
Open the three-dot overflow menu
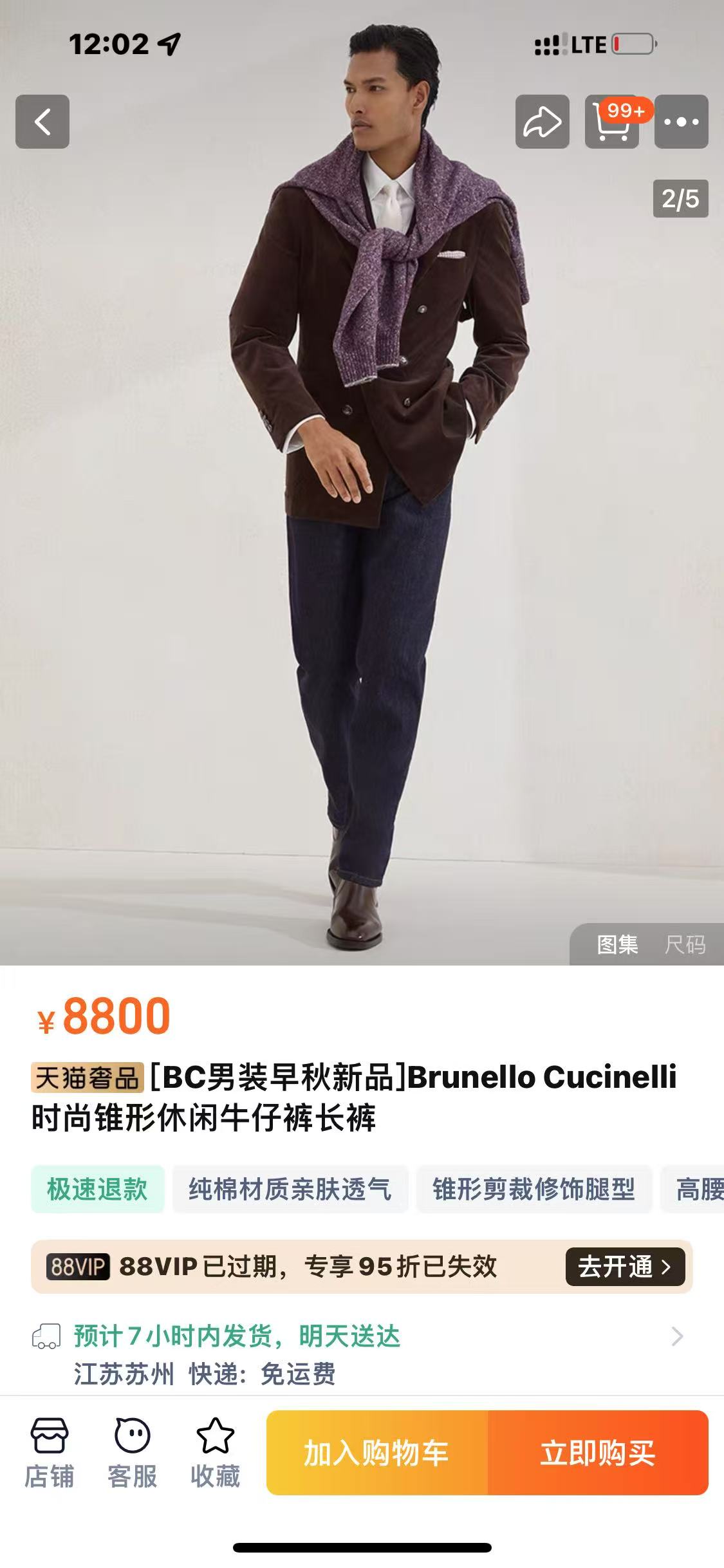coord(682,122)
